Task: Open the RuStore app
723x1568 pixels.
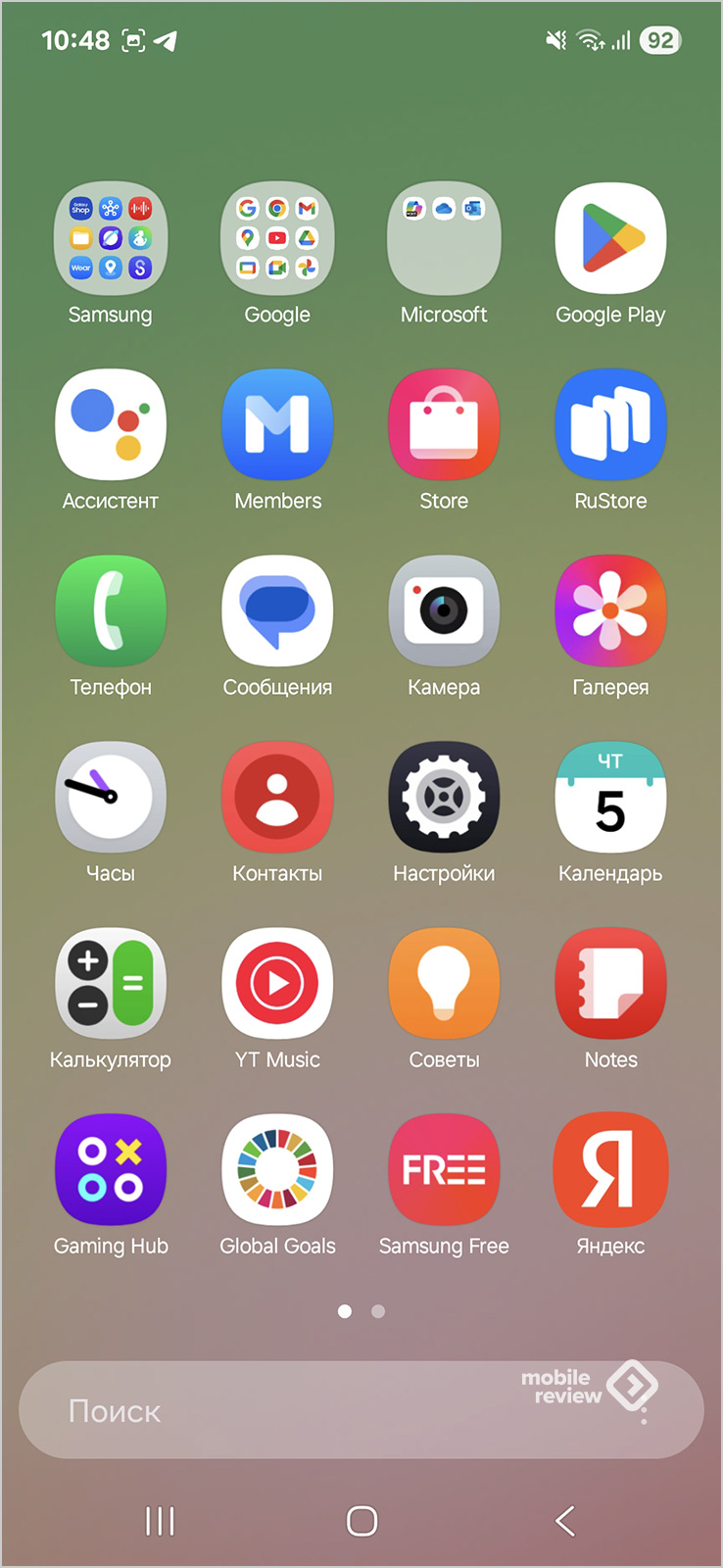Action: 610,424
